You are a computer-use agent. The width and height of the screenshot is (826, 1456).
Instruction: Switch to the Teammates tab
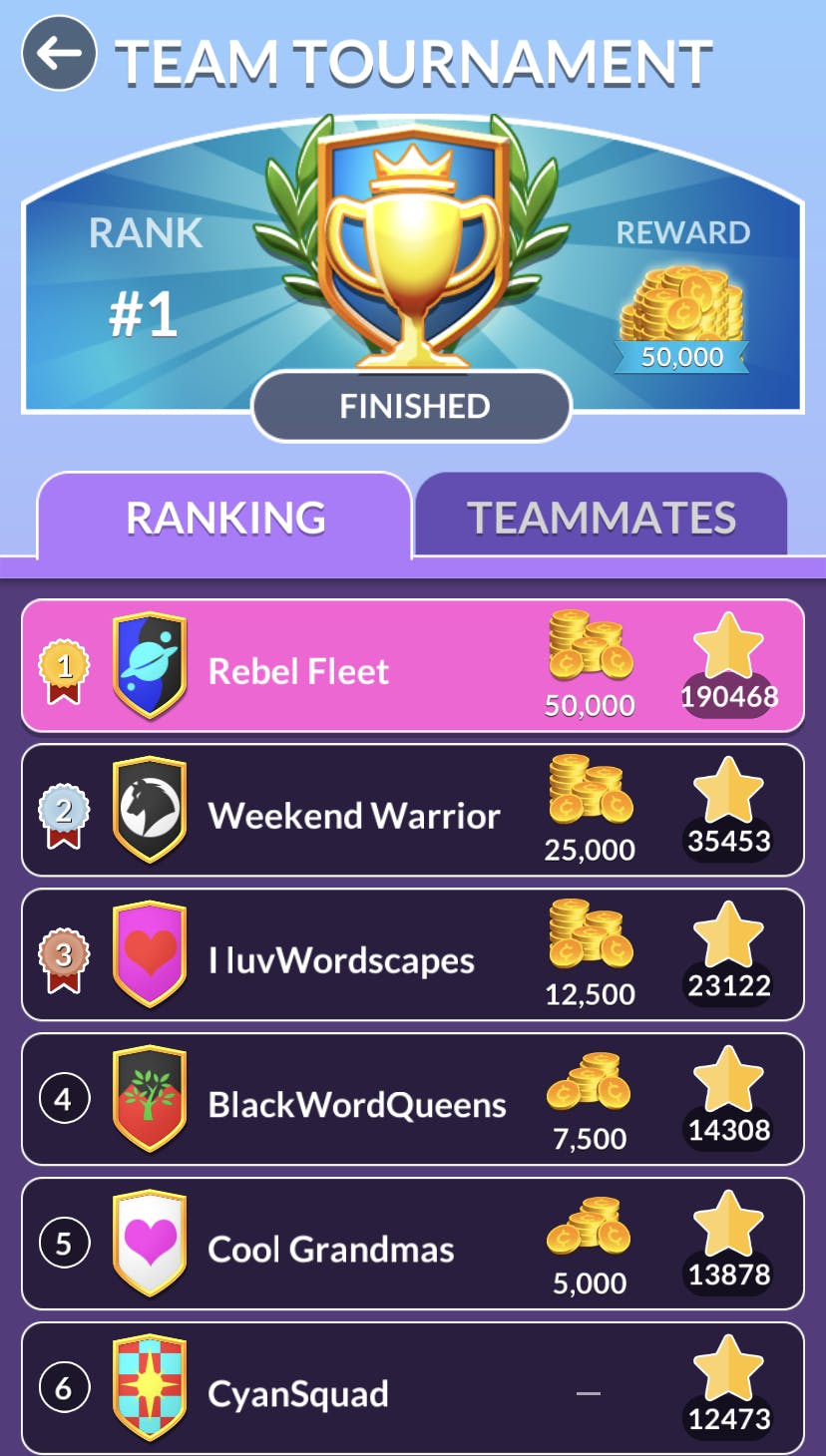click(601, 517)
